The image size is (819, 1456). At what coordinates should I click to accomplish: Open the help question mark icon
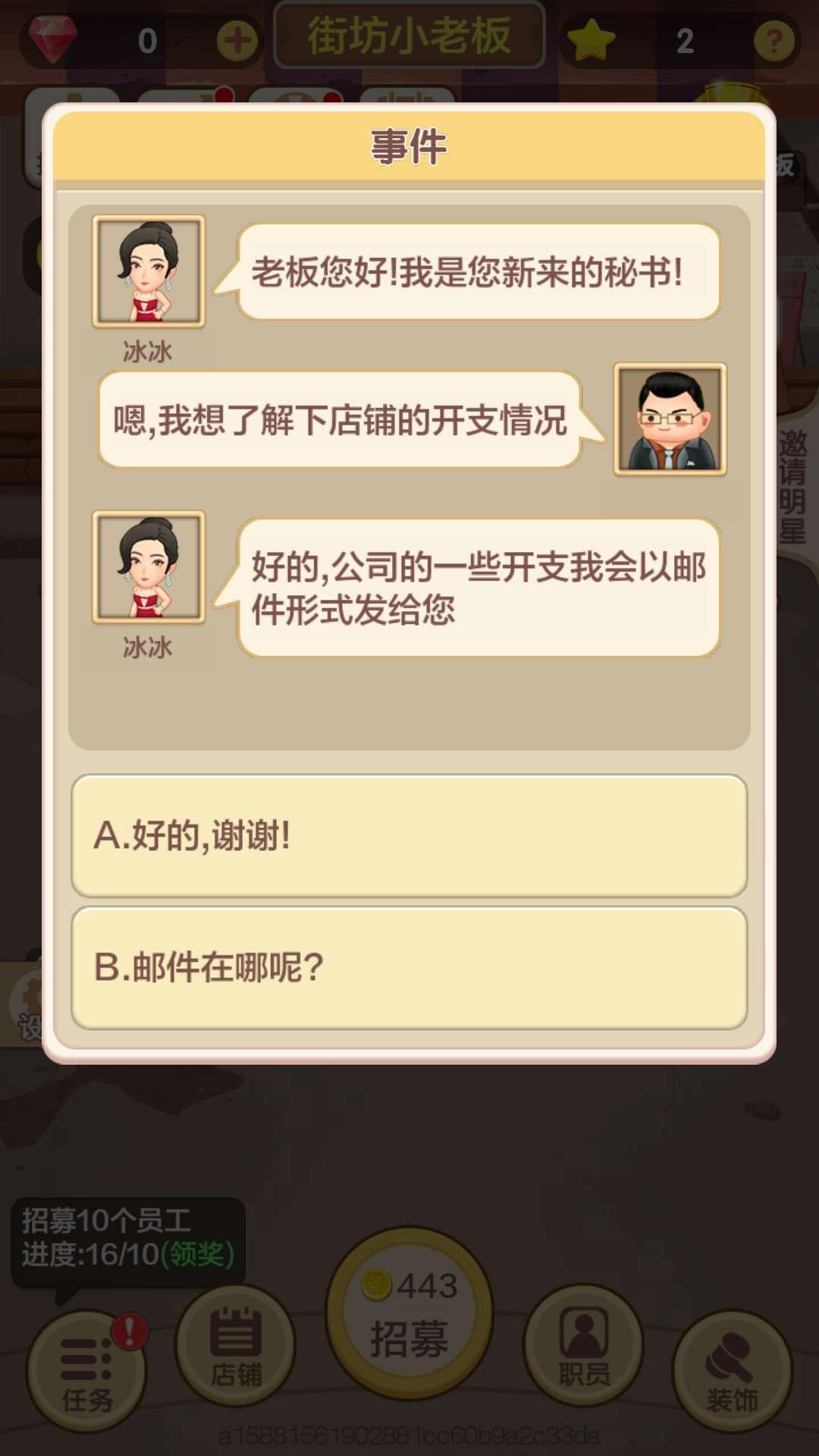[774, 41]
